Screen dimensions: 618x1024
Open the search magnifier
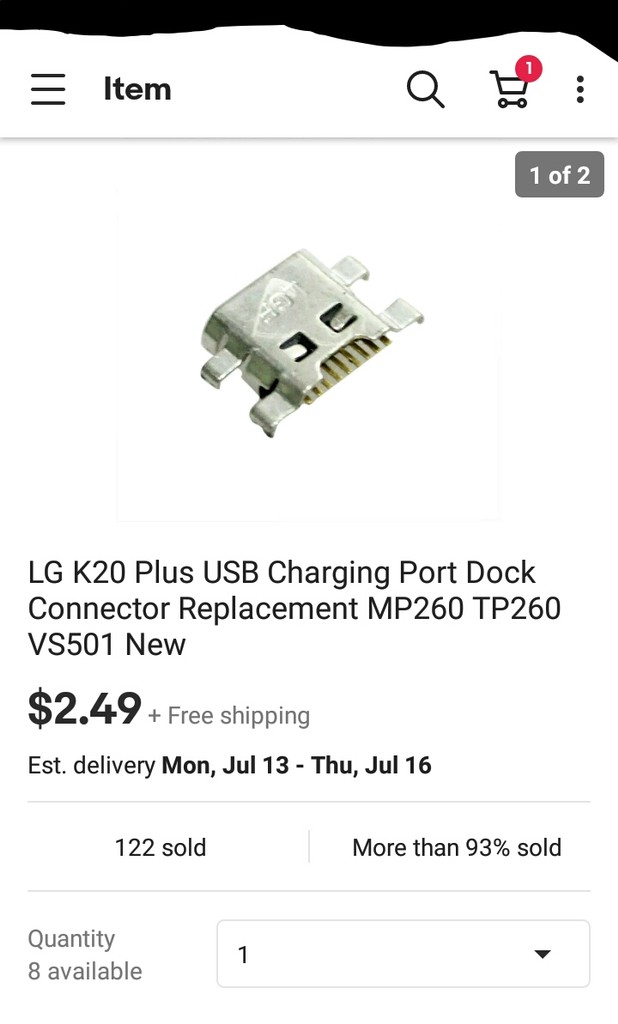tap(425, 90)
